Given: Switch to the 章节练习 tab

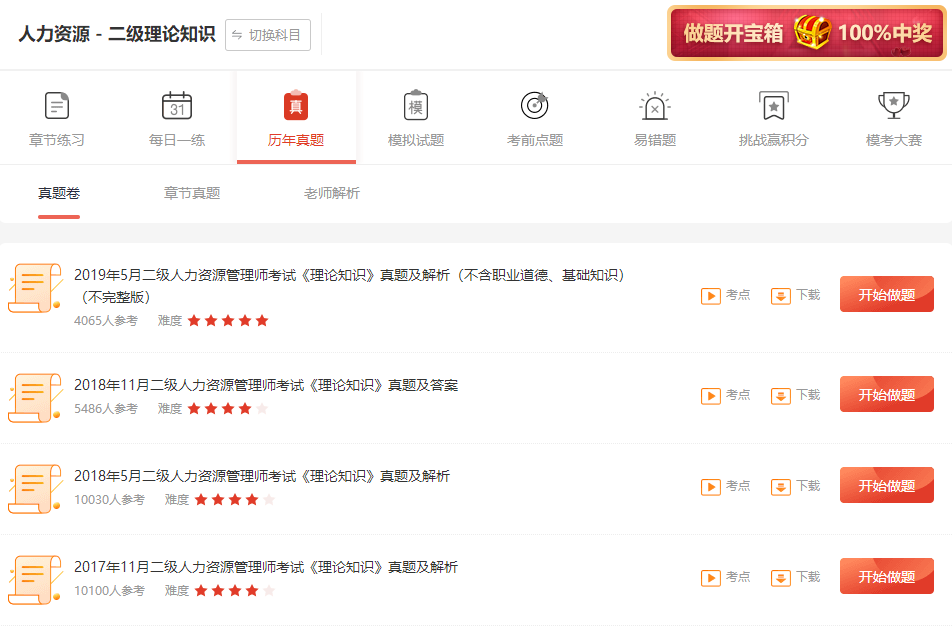Looking at the screenshot, I should point(57,119).
